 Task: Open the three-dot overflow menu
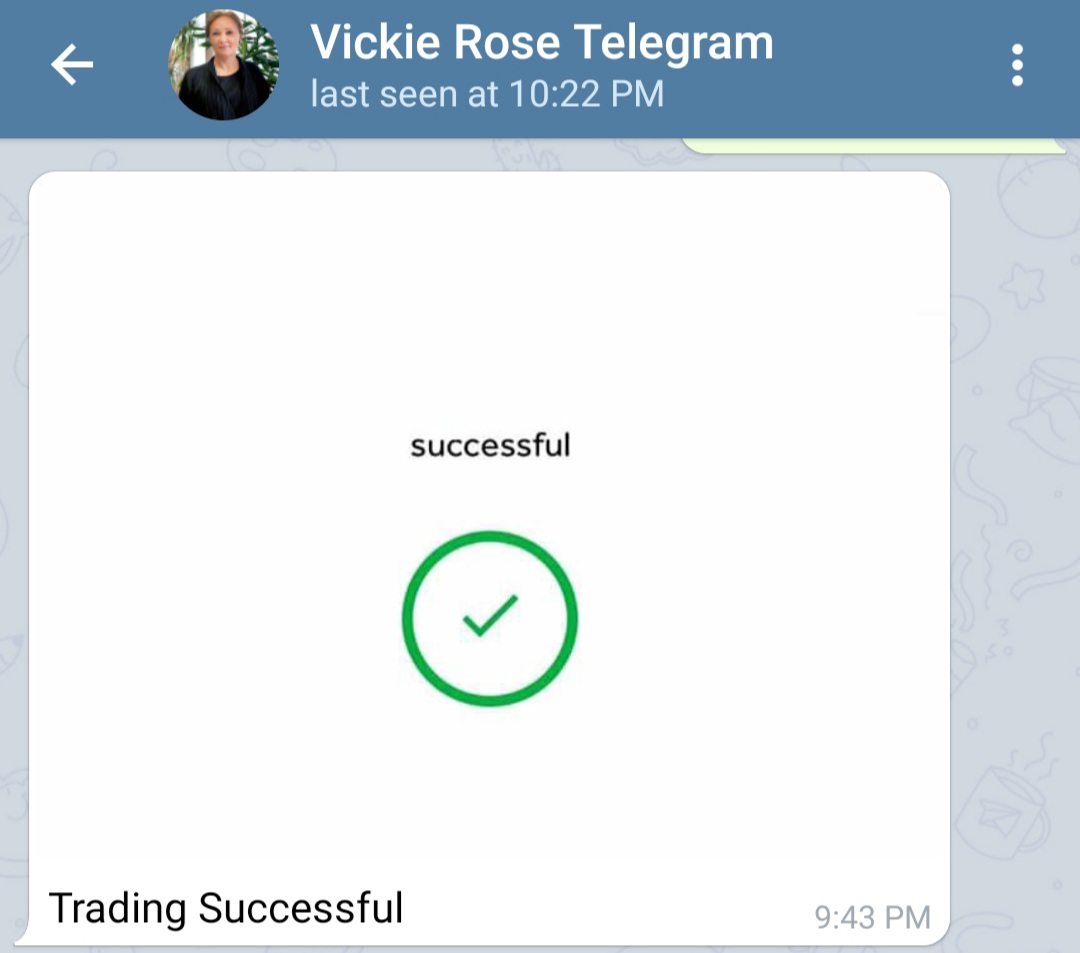click(x=1016, y=65)
